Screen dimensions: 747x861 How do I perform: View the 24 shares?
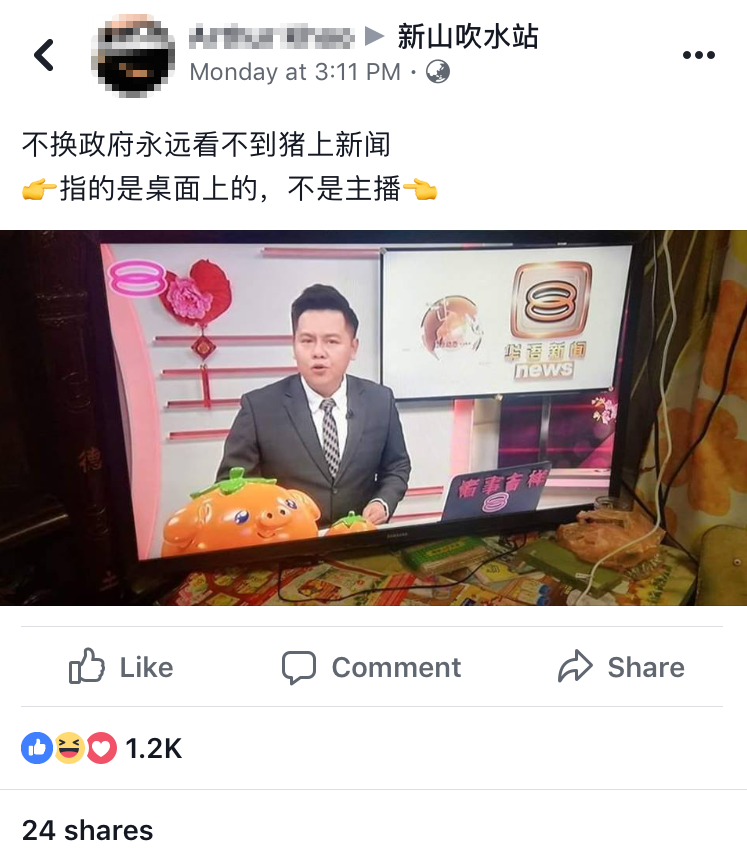(88, 830)
